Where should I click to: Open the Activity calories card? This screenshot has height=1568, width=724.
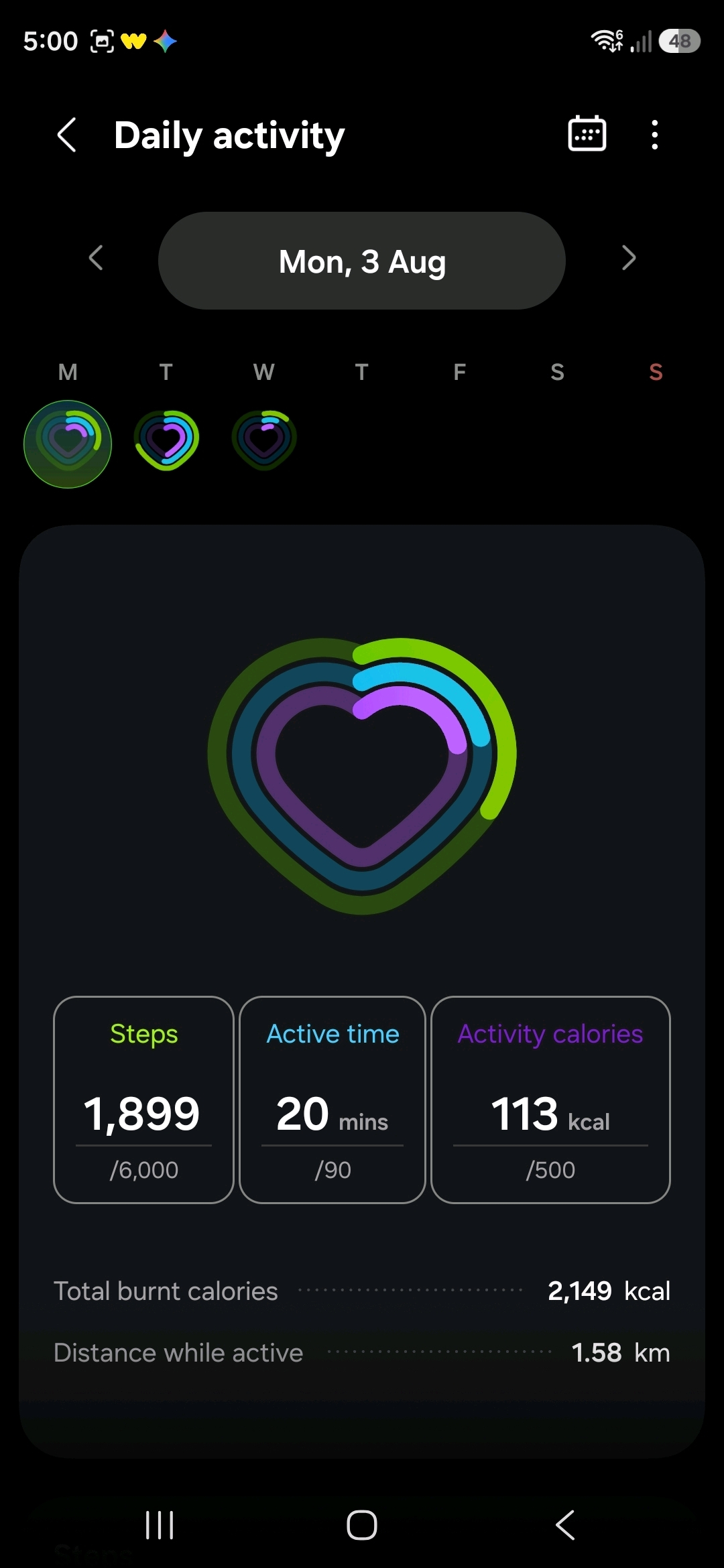[550, 1100]
